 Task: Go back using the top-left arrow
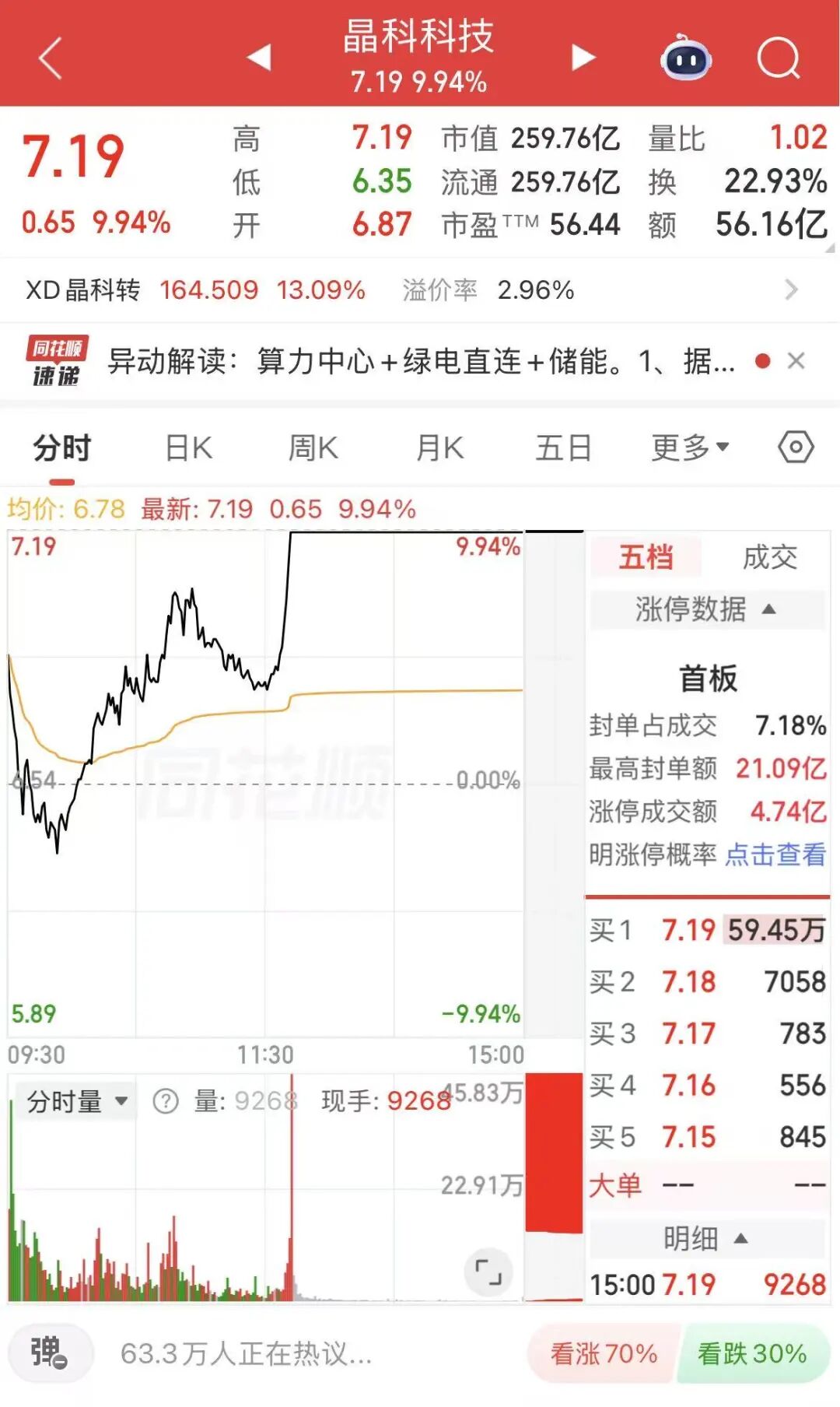pos(51,59)
